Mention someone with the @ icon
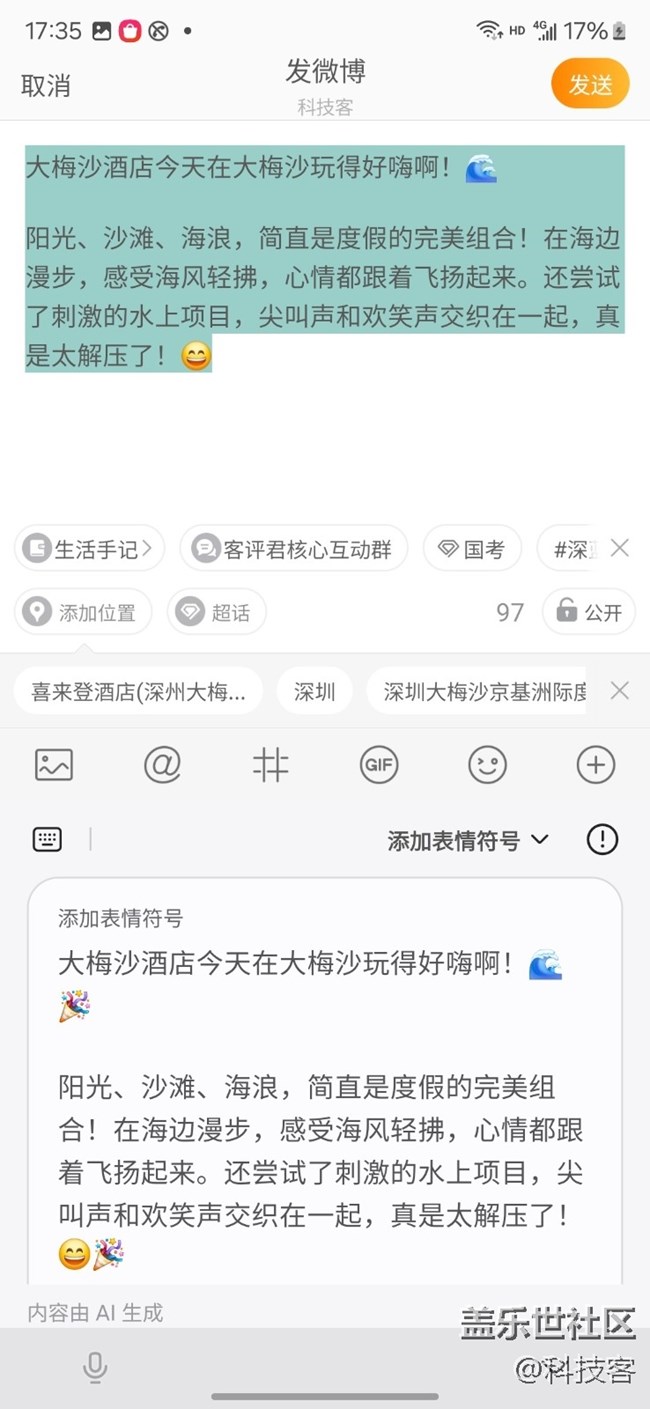This screenshot has width=650, height=1409. [x=162, y=766]
